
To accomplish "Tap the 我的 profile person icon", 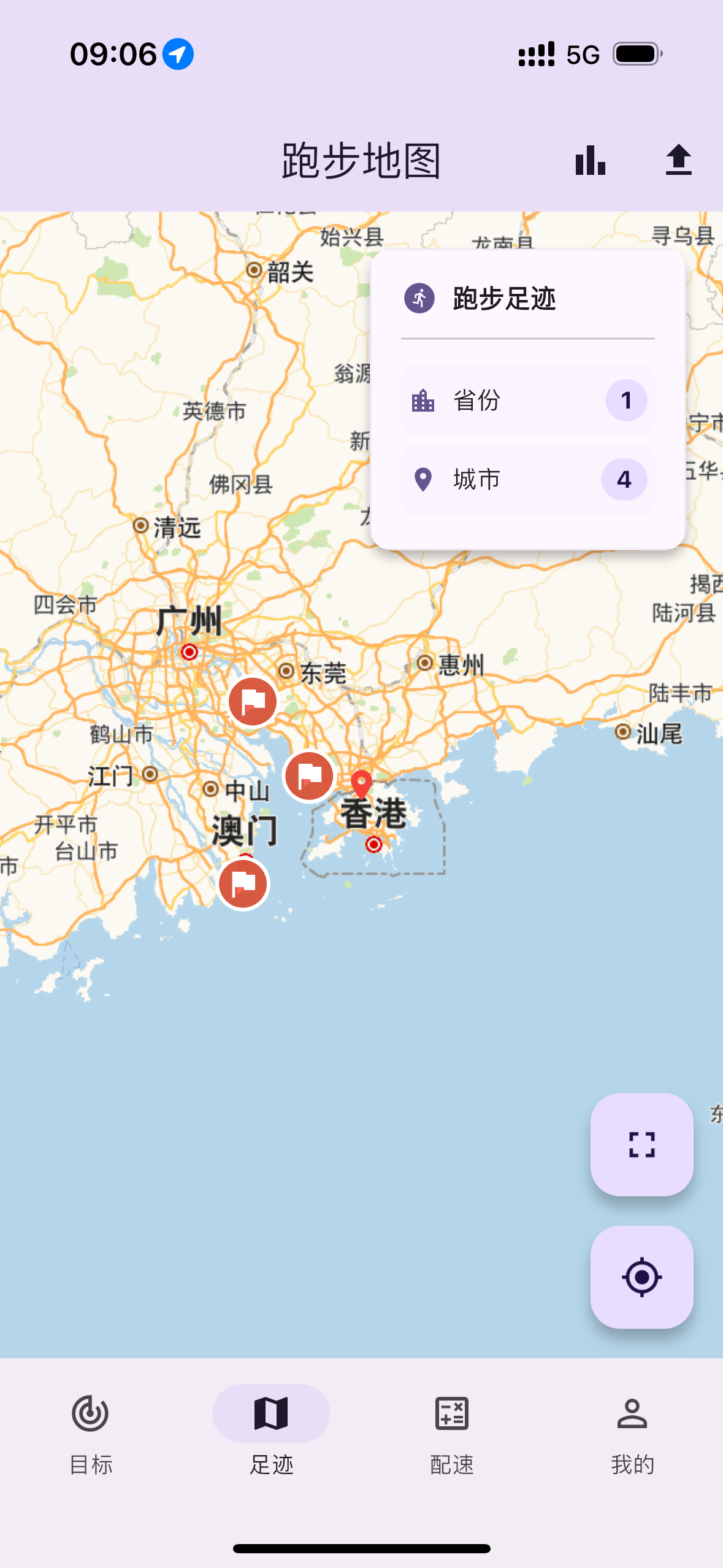I will point(632,1413).
